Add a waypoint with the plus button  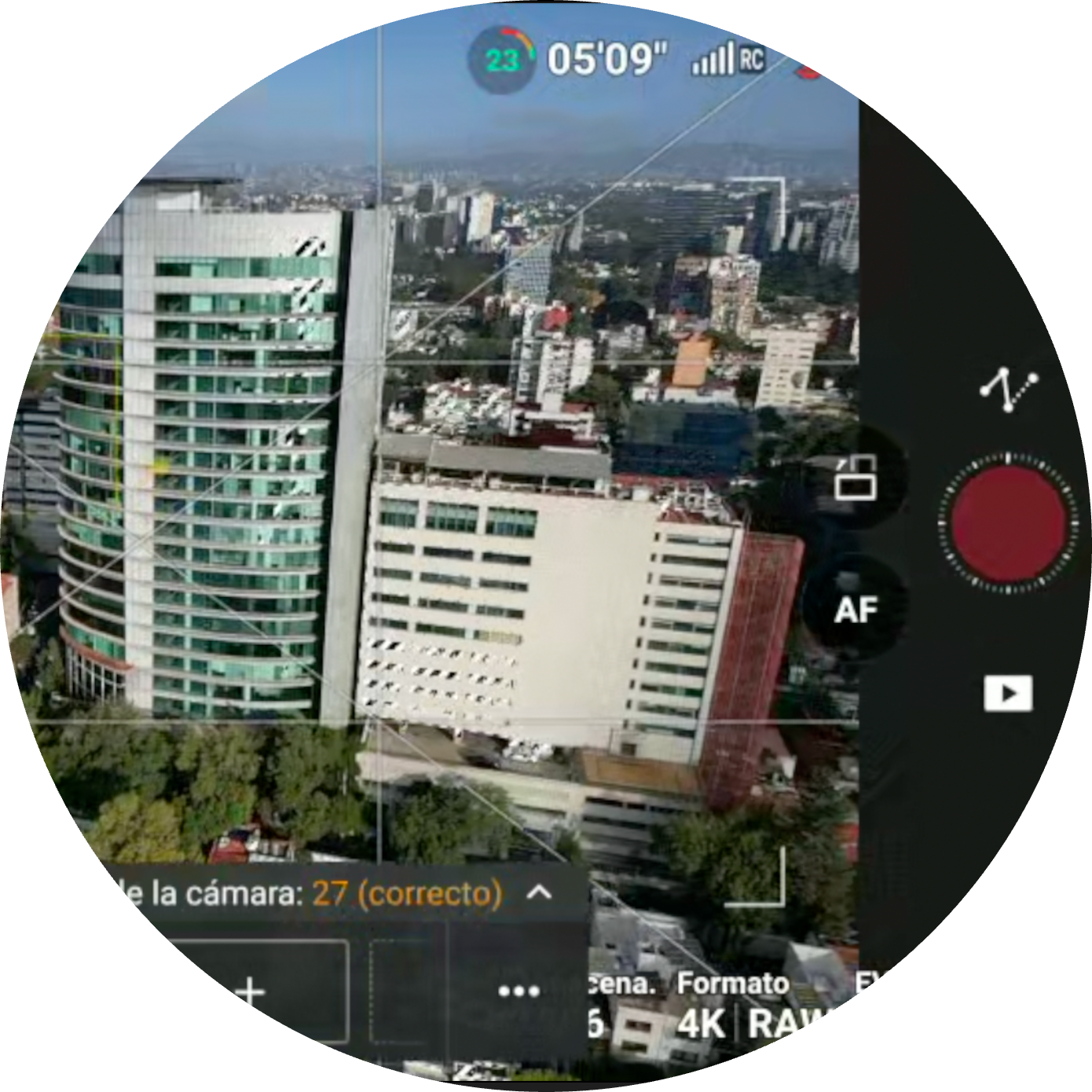(x=250, y=991)
